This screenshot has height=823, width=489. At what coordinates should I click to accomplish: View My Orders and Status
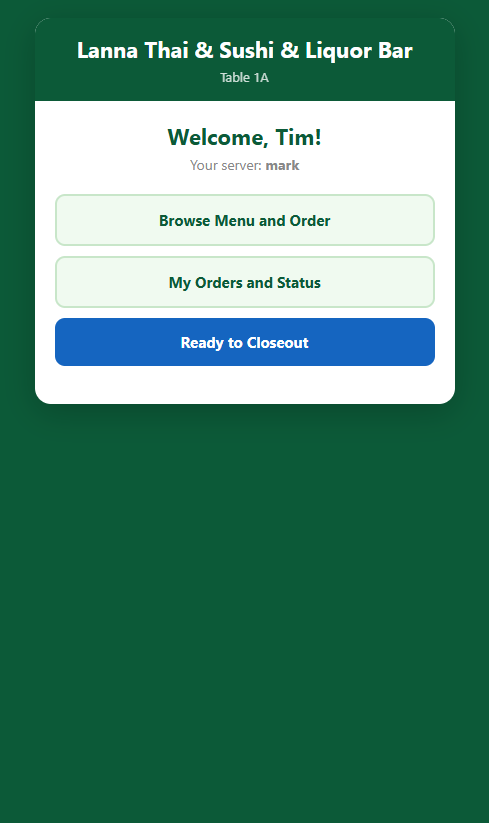244,282
